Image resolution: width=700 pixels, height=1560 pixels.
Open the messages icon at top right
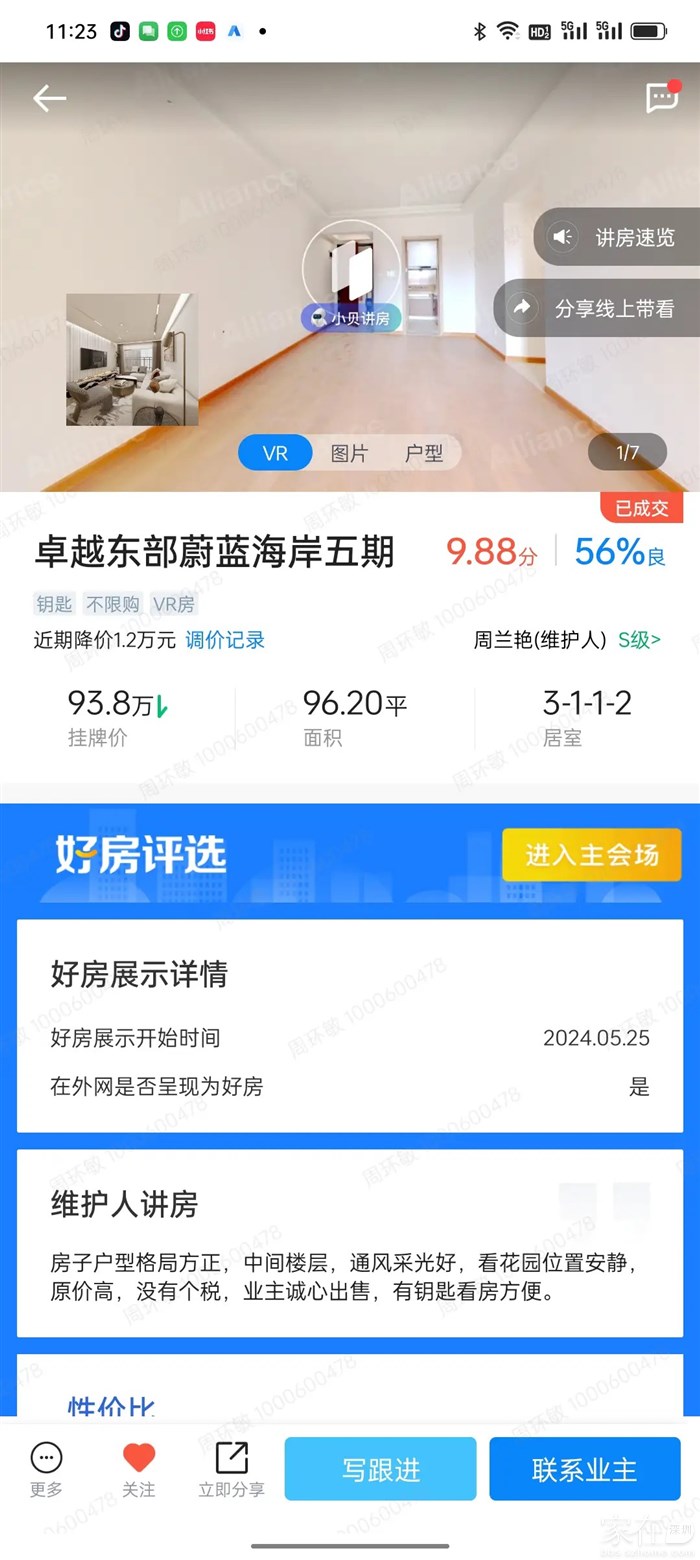662,97
